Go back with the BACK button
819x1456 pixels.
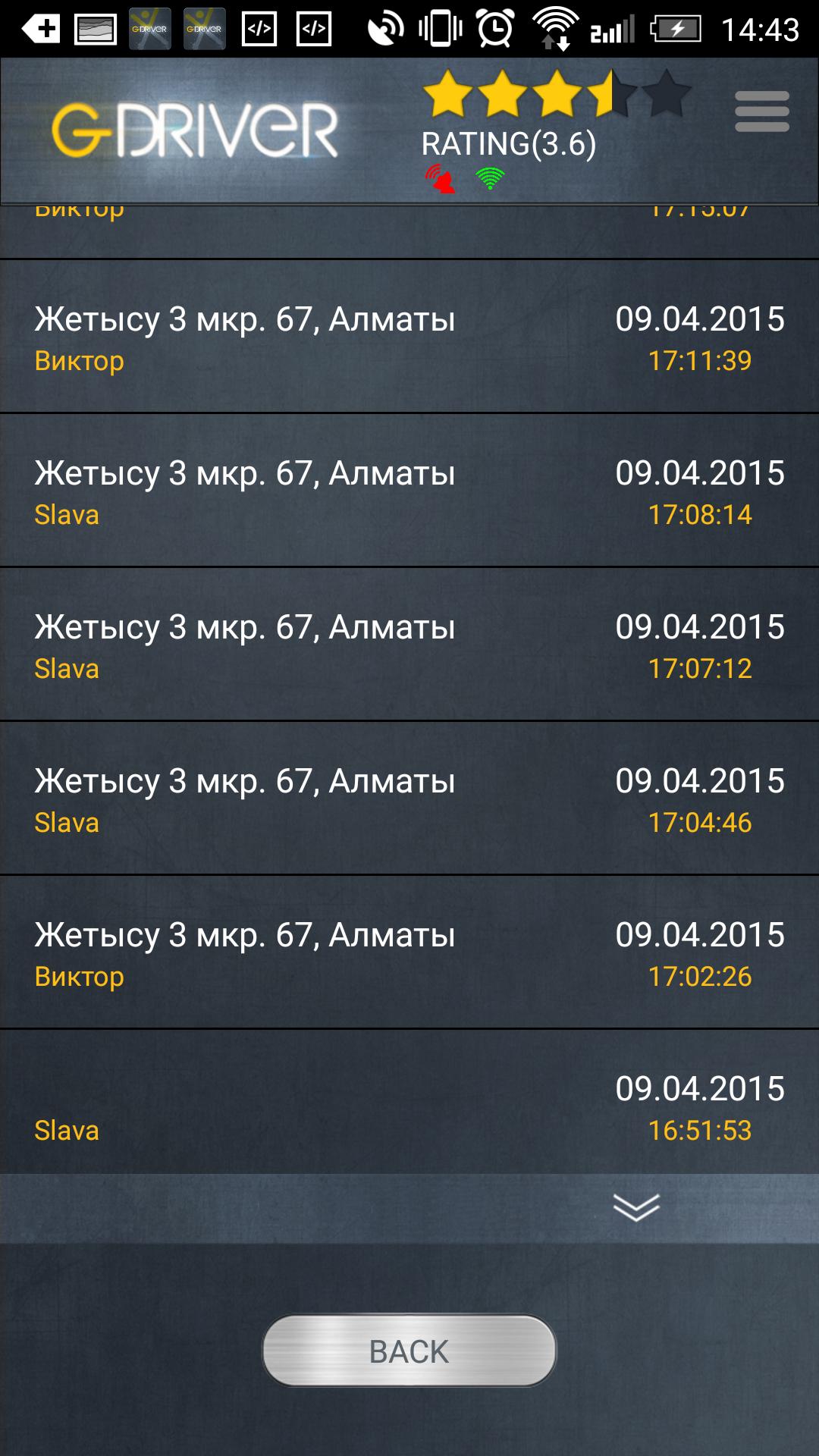click(409, 1351)
